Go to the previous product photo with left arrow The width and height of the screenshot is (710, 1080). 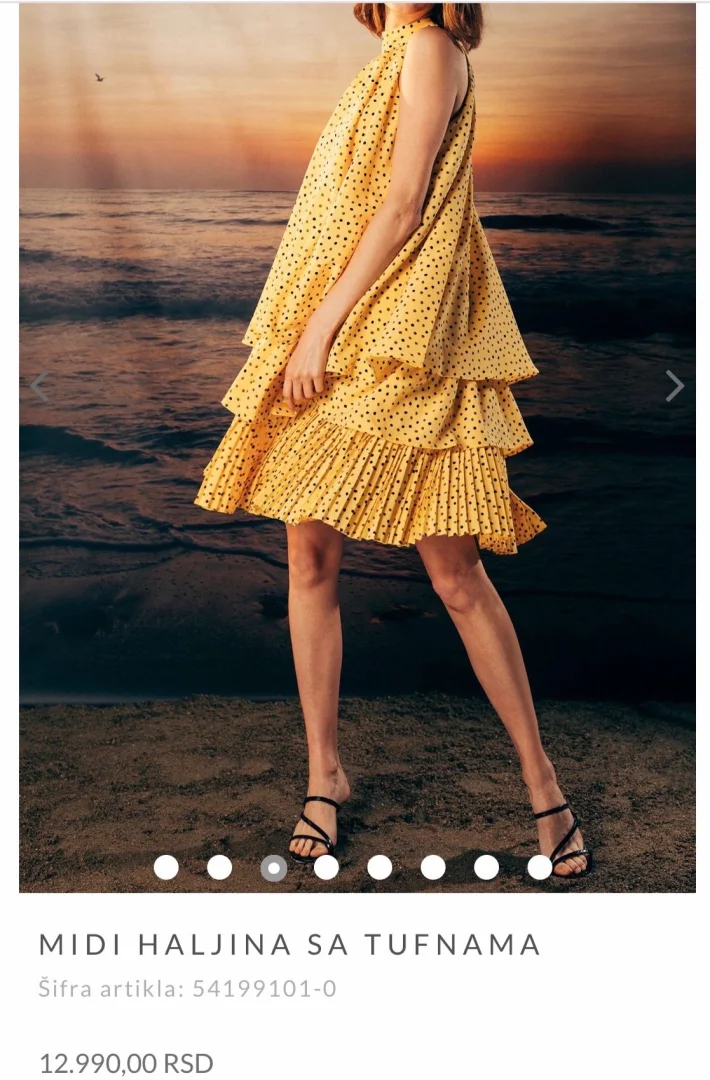click(39, 386)
